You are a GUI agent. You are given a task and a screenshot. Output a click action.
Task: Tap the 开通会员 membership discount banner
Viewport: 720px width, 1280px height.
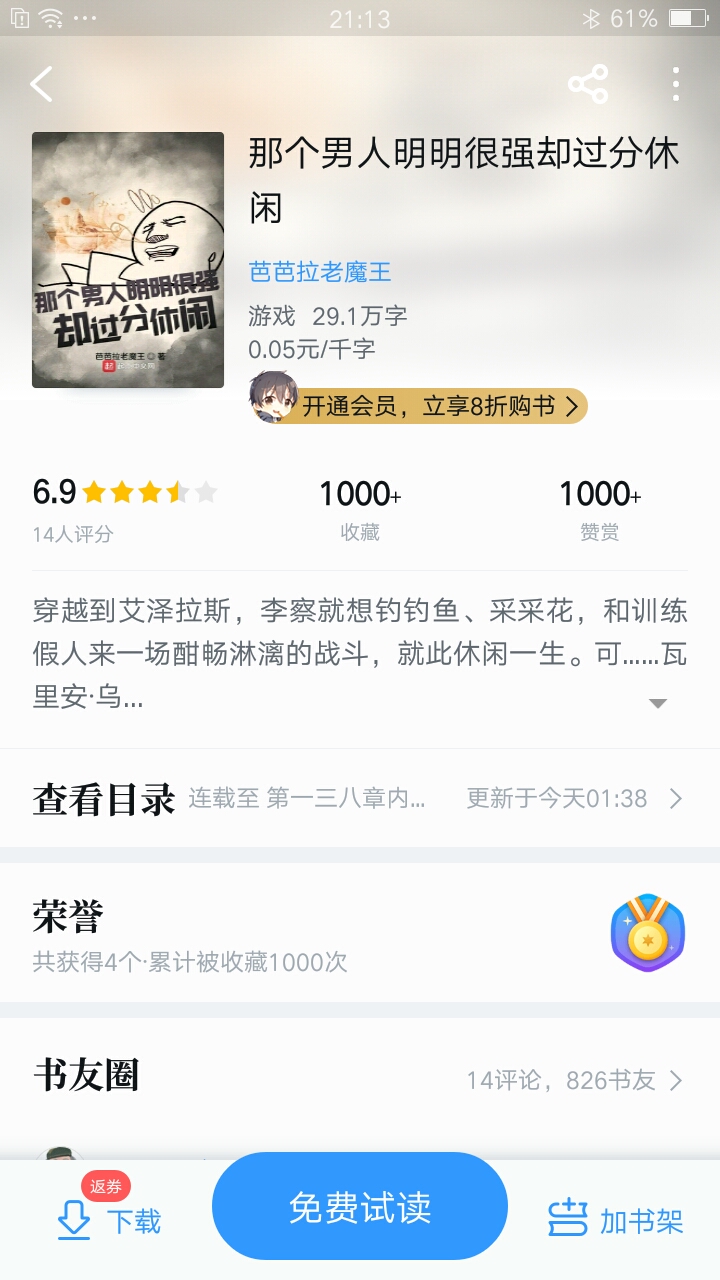click(x=430, y=406)
